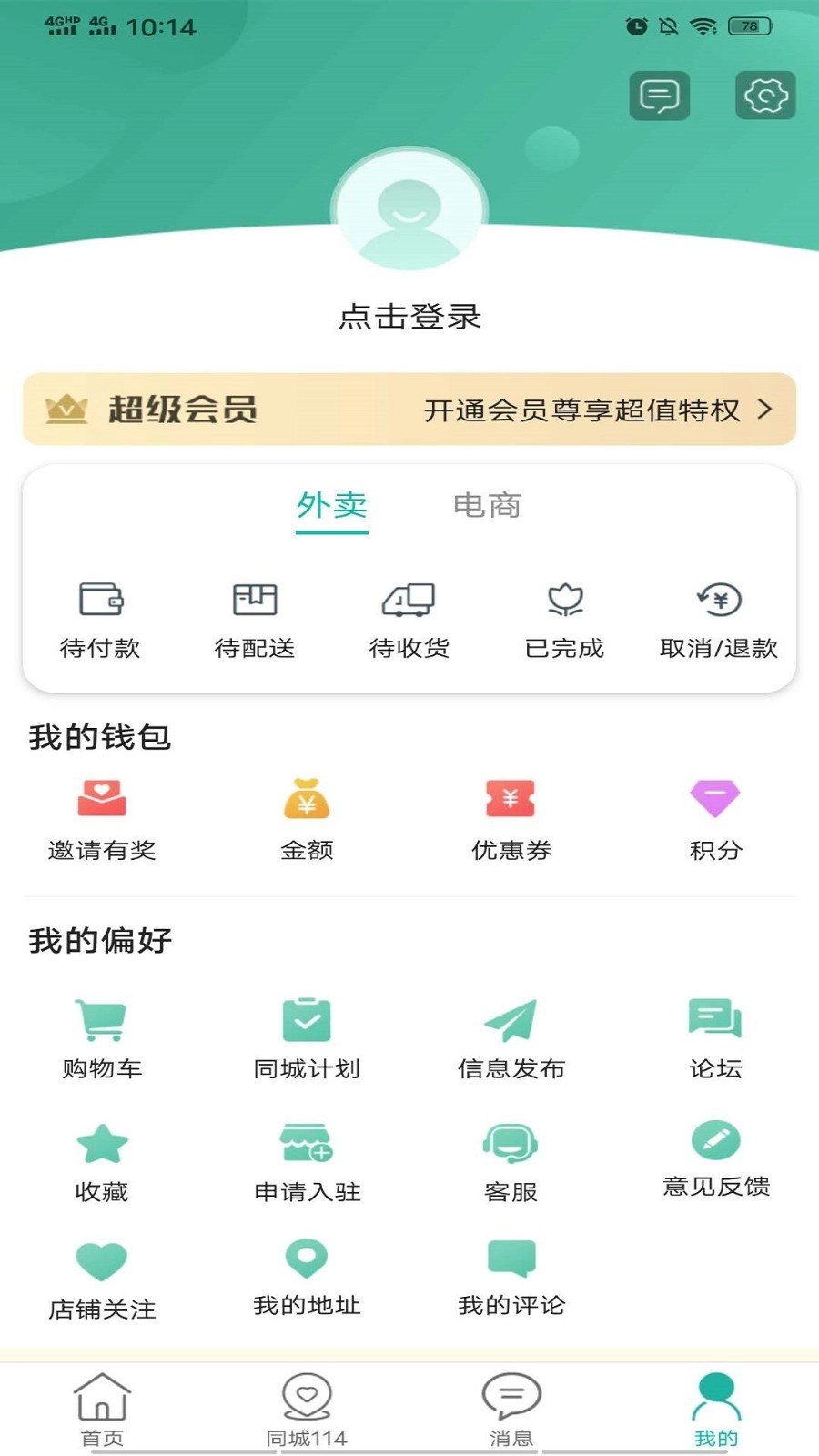Image resolution: width=819 pixels, height=1456 pixels.
Task: View 待付款 pending payment orders
Action: (100, 621)
